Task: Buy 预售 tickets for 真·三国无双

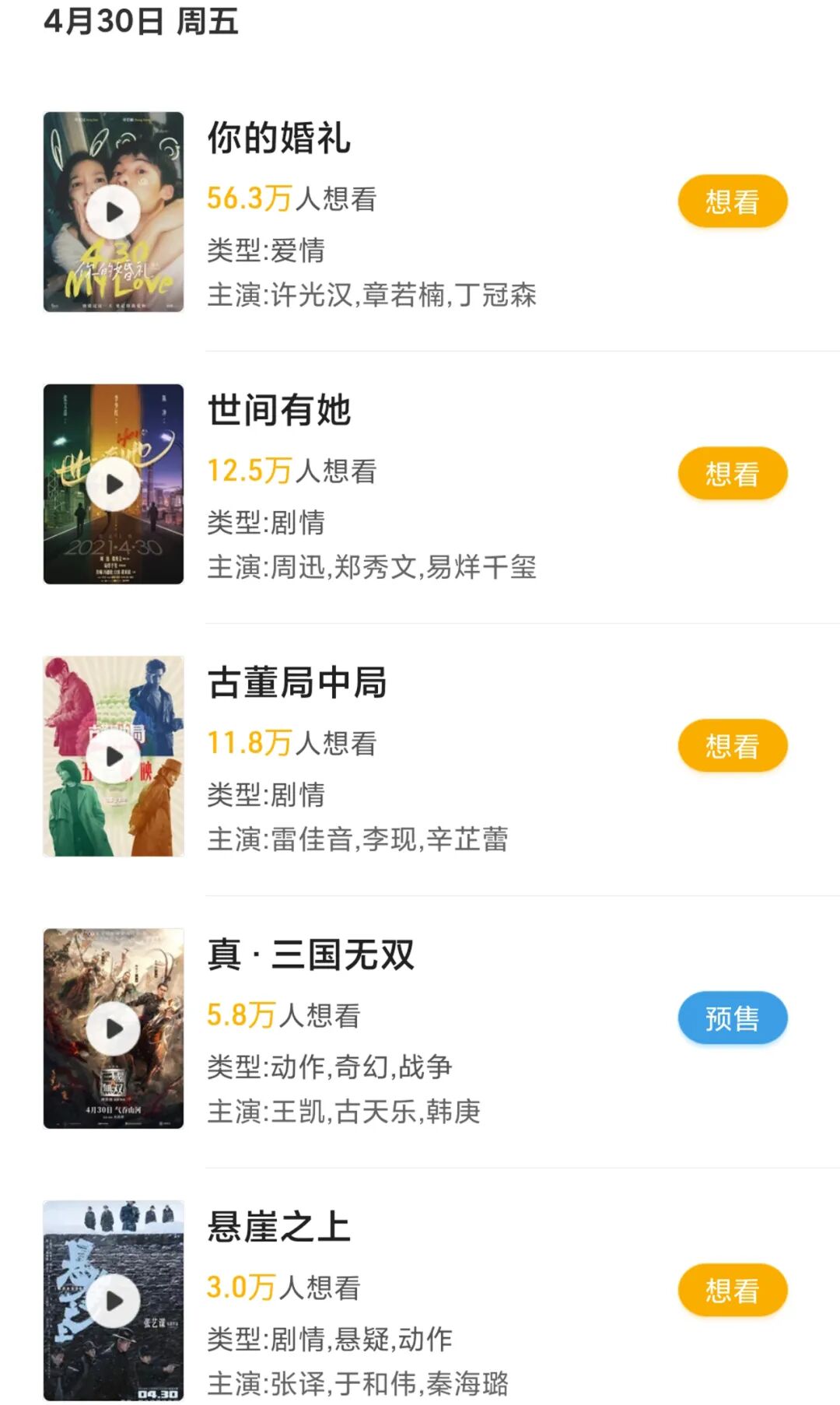Action: click(x=732, y=1018)
